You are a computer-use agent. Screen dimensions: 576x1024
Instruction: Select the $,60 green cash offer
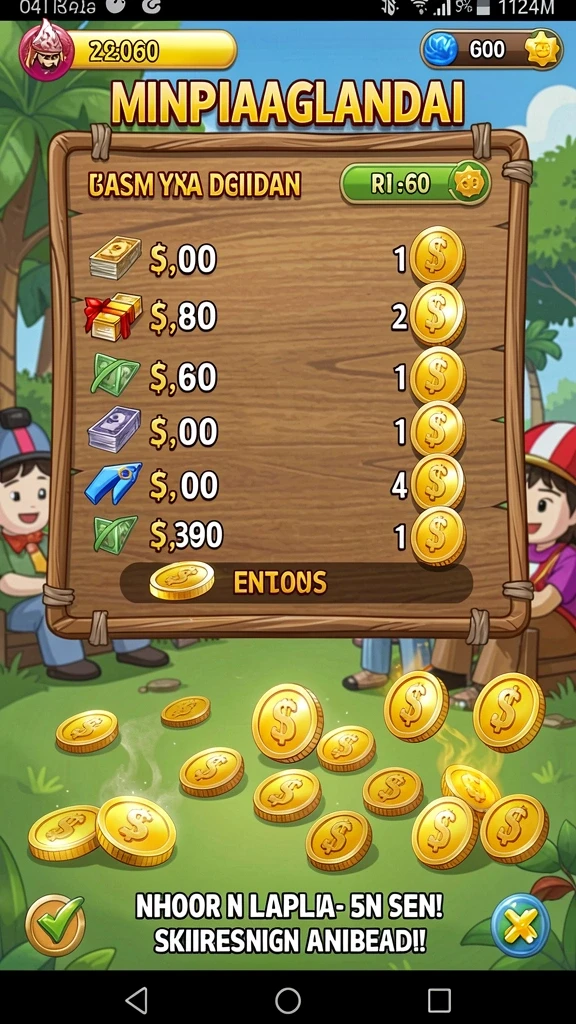pos(274,377)
